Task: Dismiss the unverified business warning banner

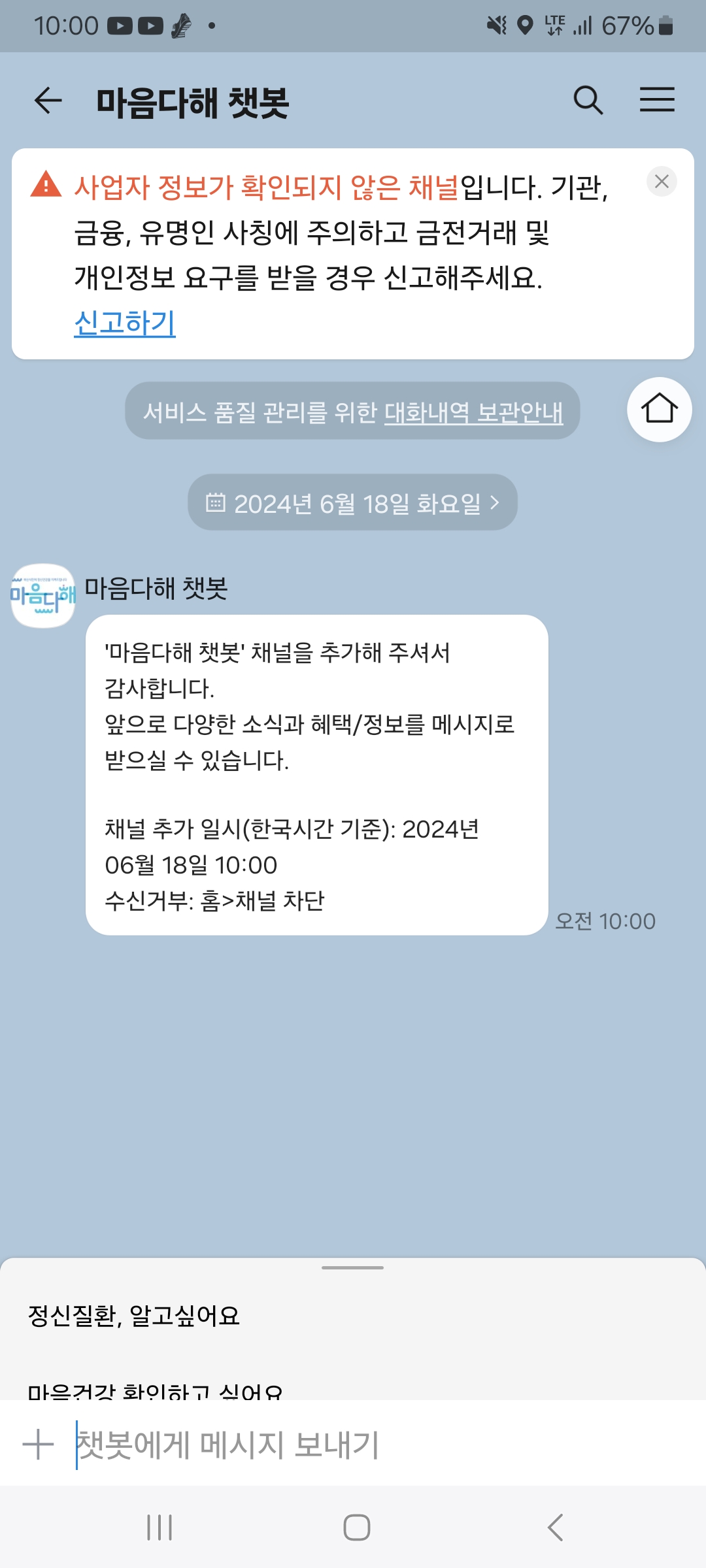Action: 662,181
